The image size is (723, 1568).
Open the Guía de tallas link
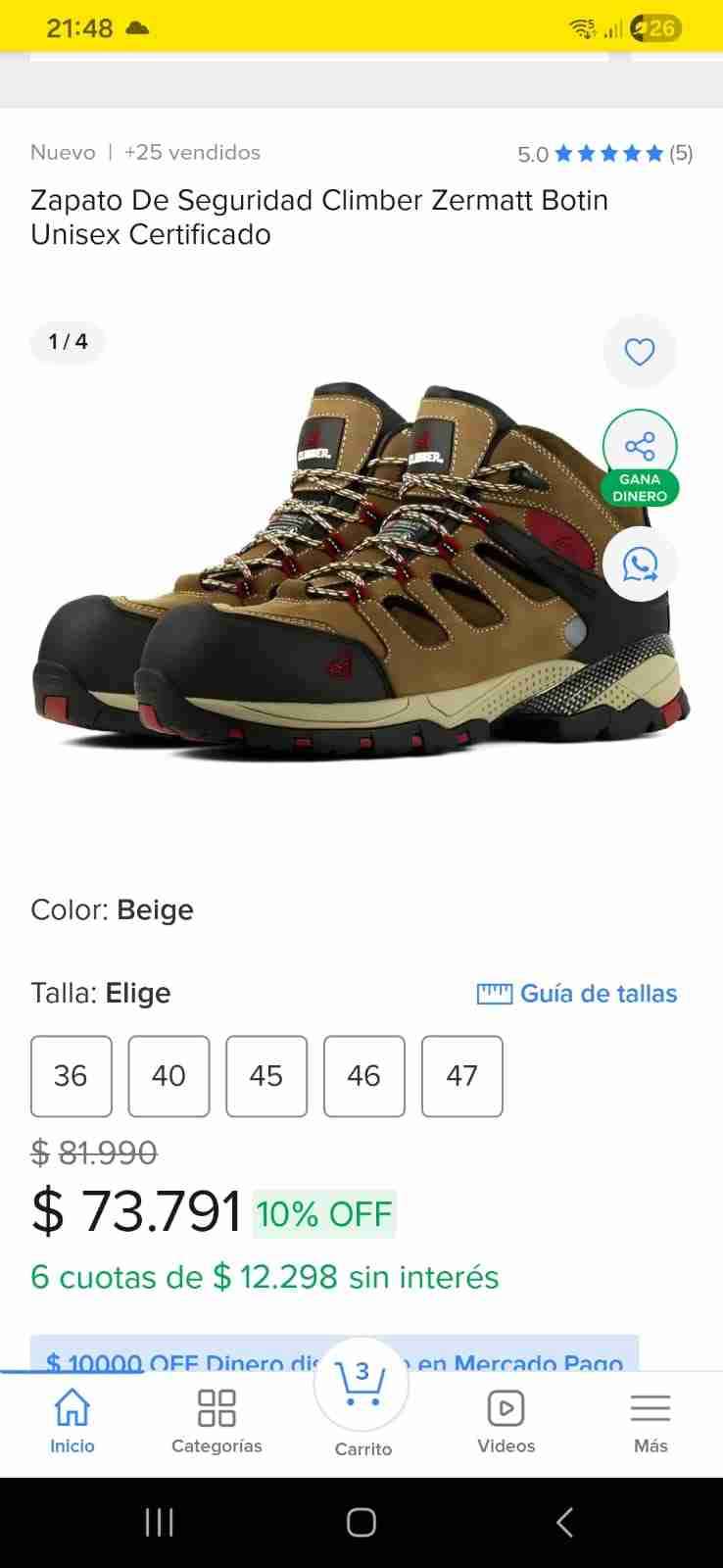click(578, 994)
